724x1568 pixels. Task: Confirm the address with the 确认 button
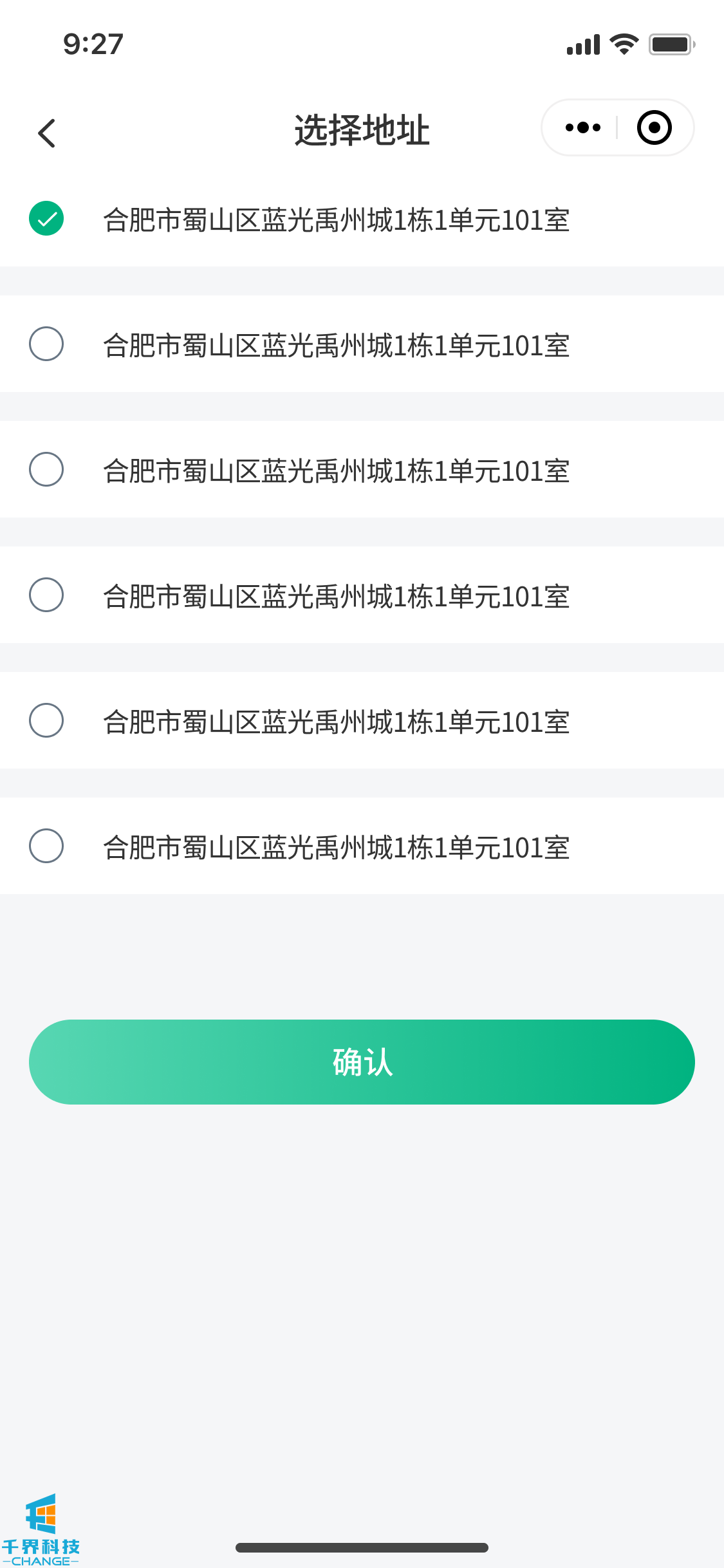tap(362, 1061)
